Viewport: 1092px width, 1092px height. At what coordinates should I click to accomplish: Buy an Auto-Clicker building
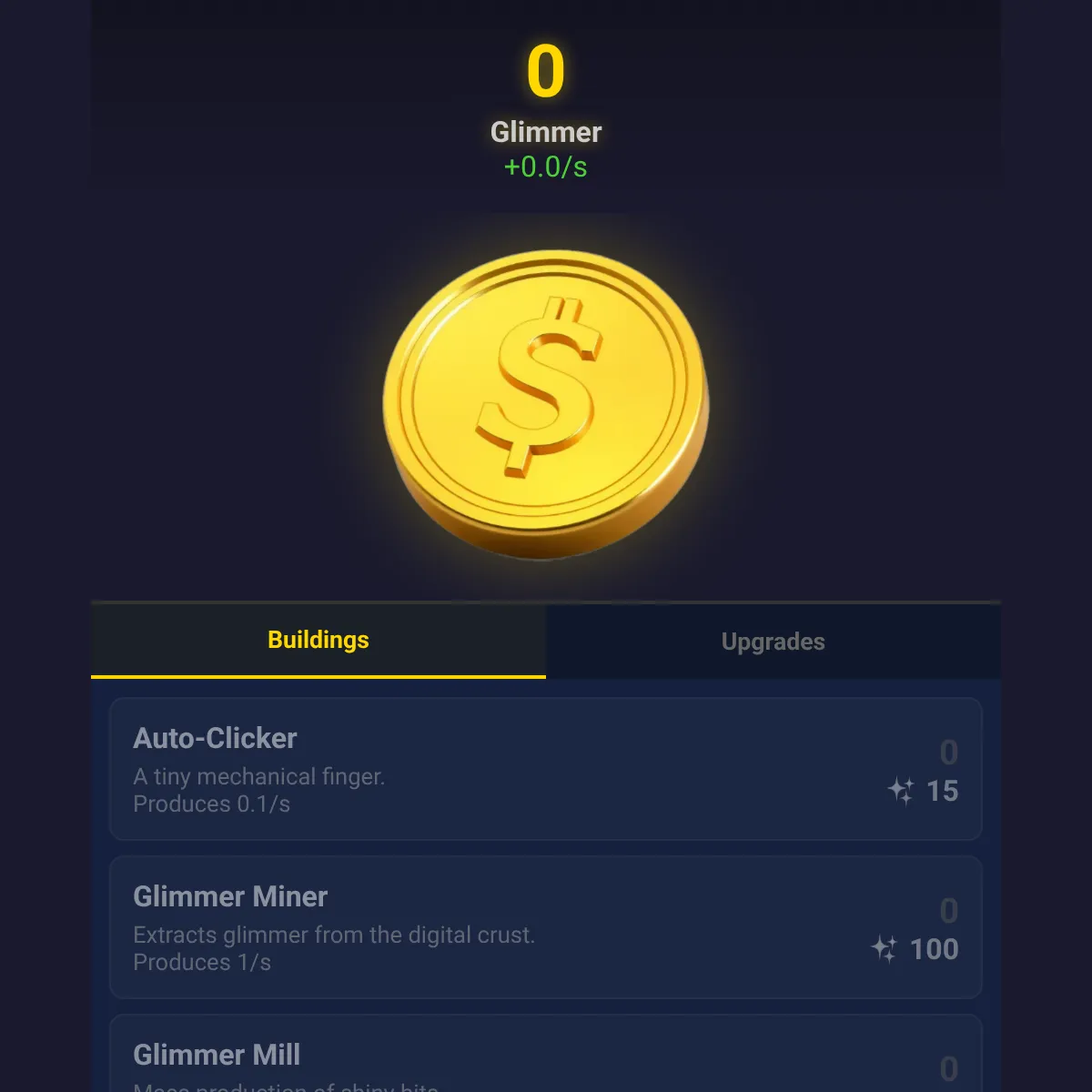pyautogui.click(x=546, y=769)
